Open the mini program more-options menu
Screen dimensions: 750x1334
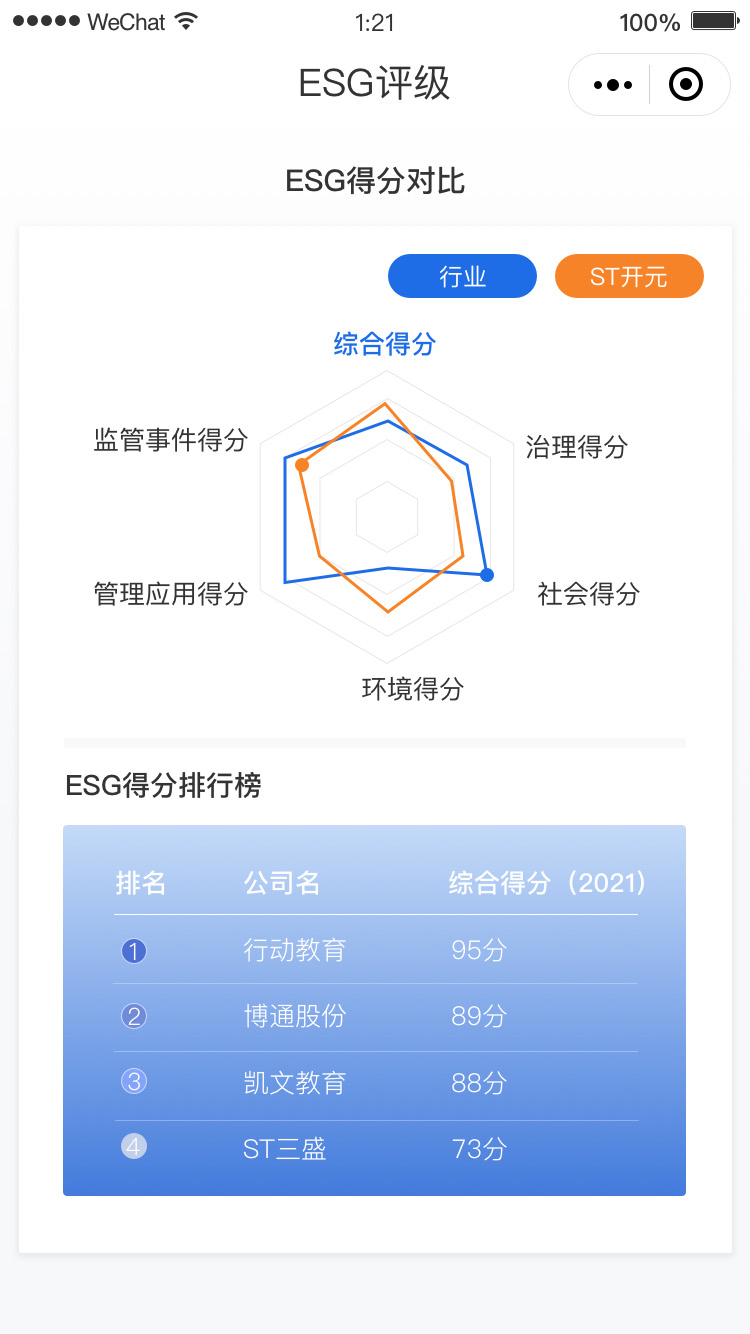coord(613,85)
